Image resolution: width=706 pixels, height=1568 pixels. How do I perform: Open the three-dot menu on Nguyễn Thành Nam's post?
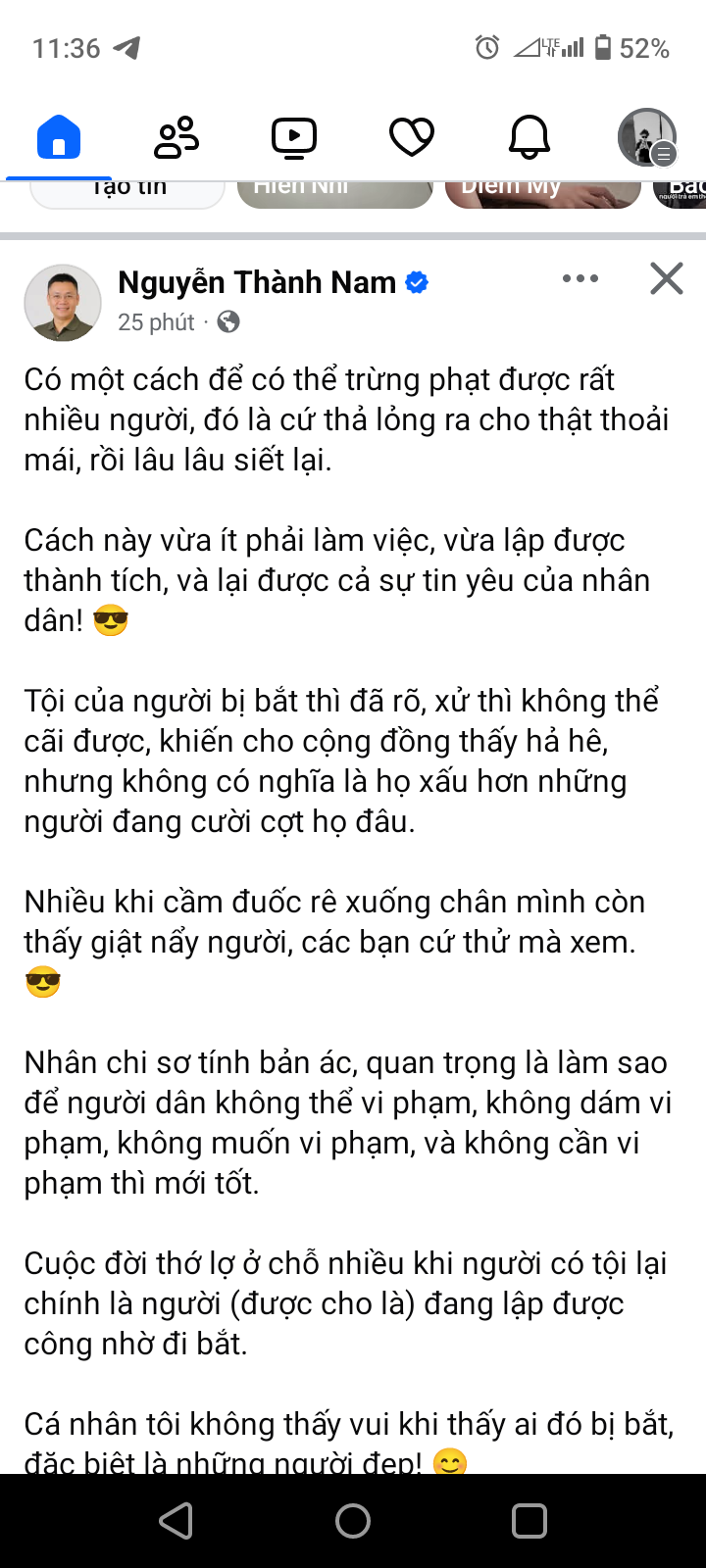580,279
